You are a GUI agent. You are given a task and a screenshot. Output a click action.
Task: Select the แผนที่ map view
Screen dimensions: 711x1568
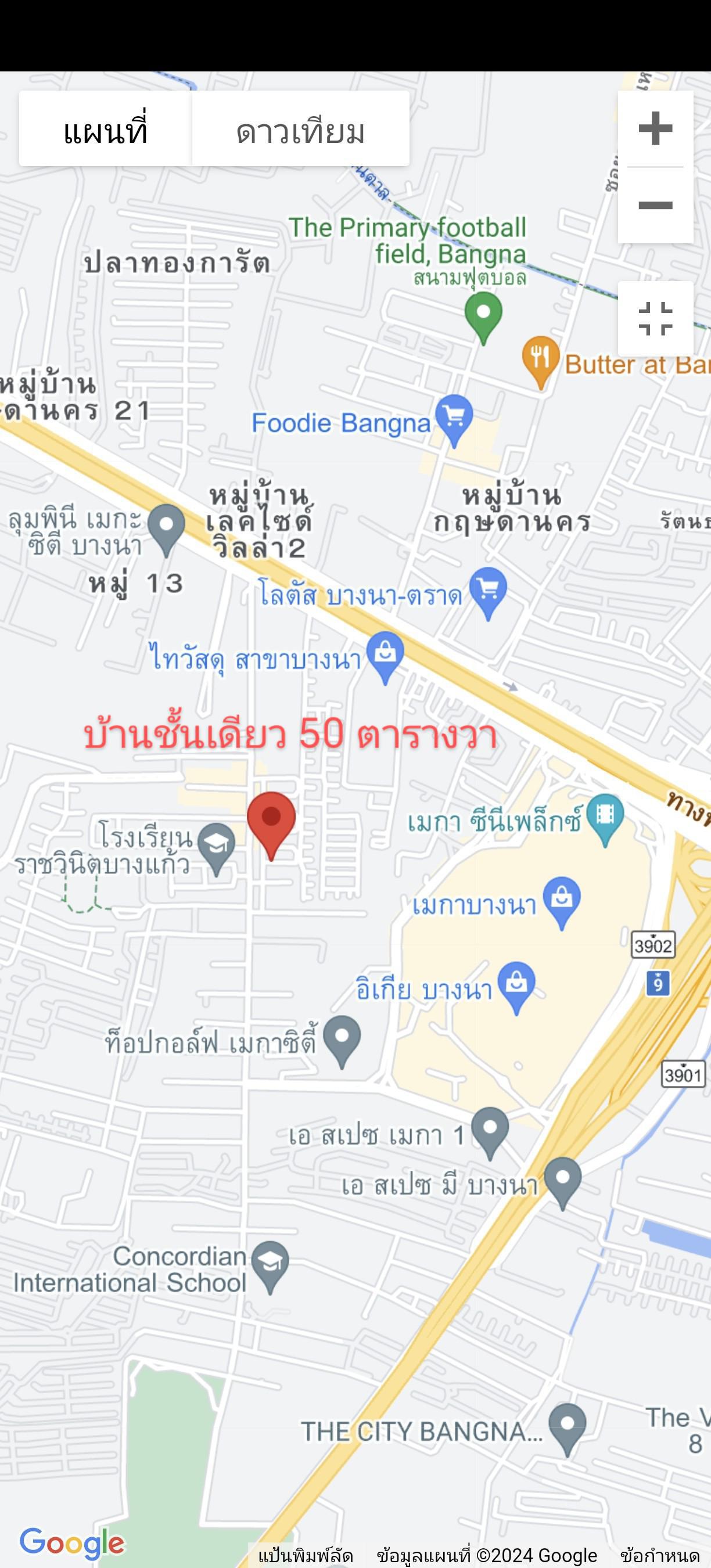coord(105,128)
